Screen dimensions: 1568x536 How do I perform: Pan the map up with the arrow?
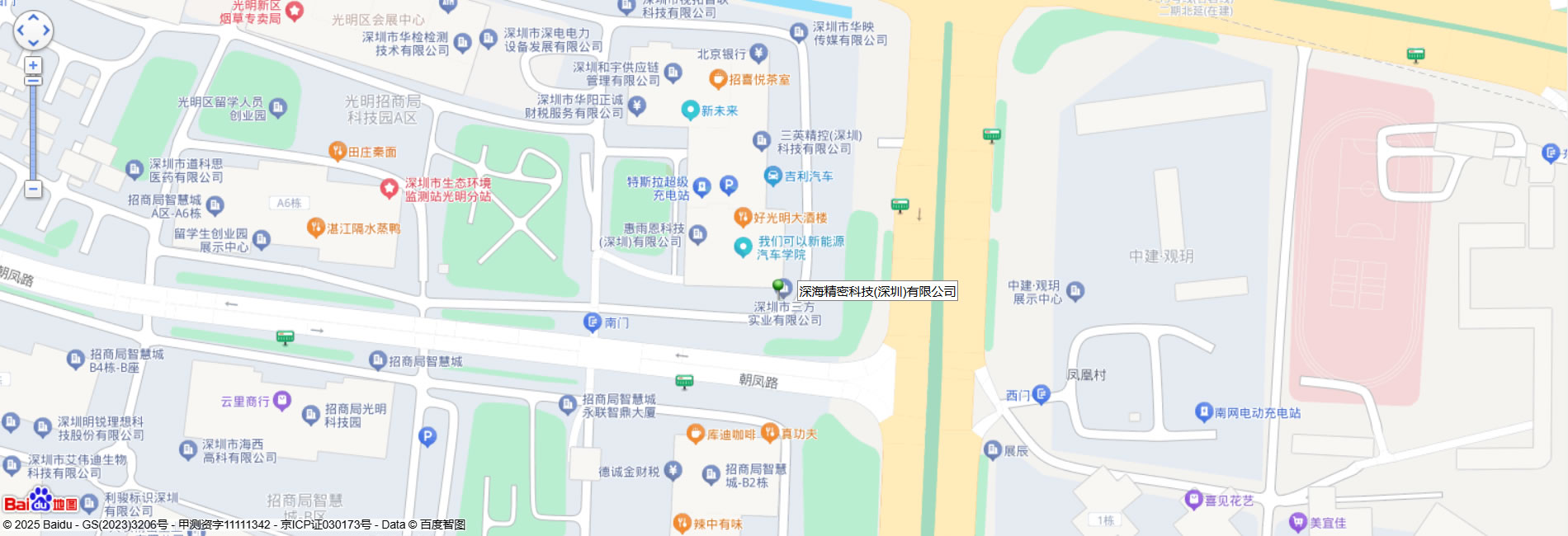(33, 18)
